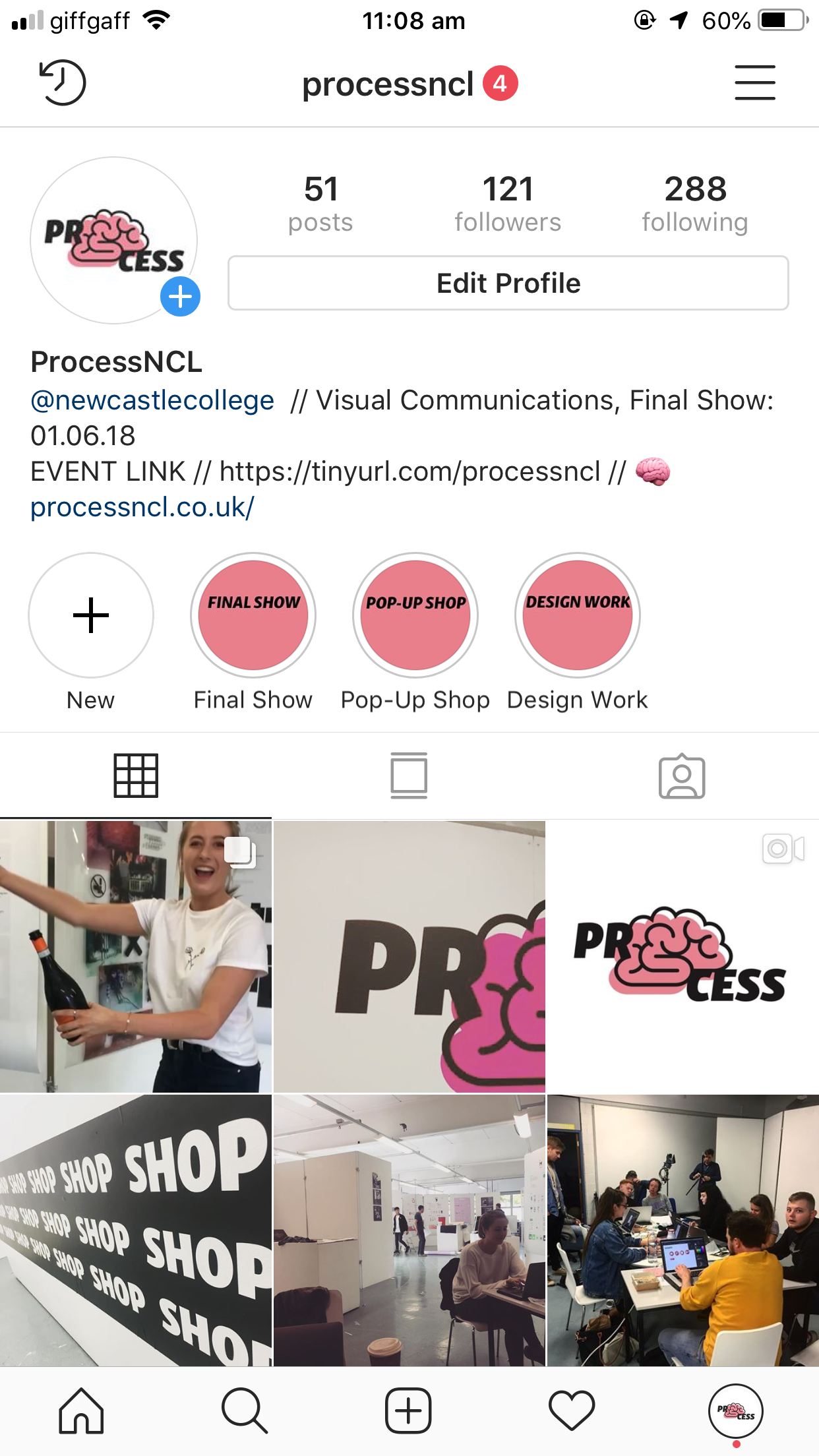This screenshot has height=1456, width=819.
Task: Switch to the grid view tab
Action: (x=136, y=775)
